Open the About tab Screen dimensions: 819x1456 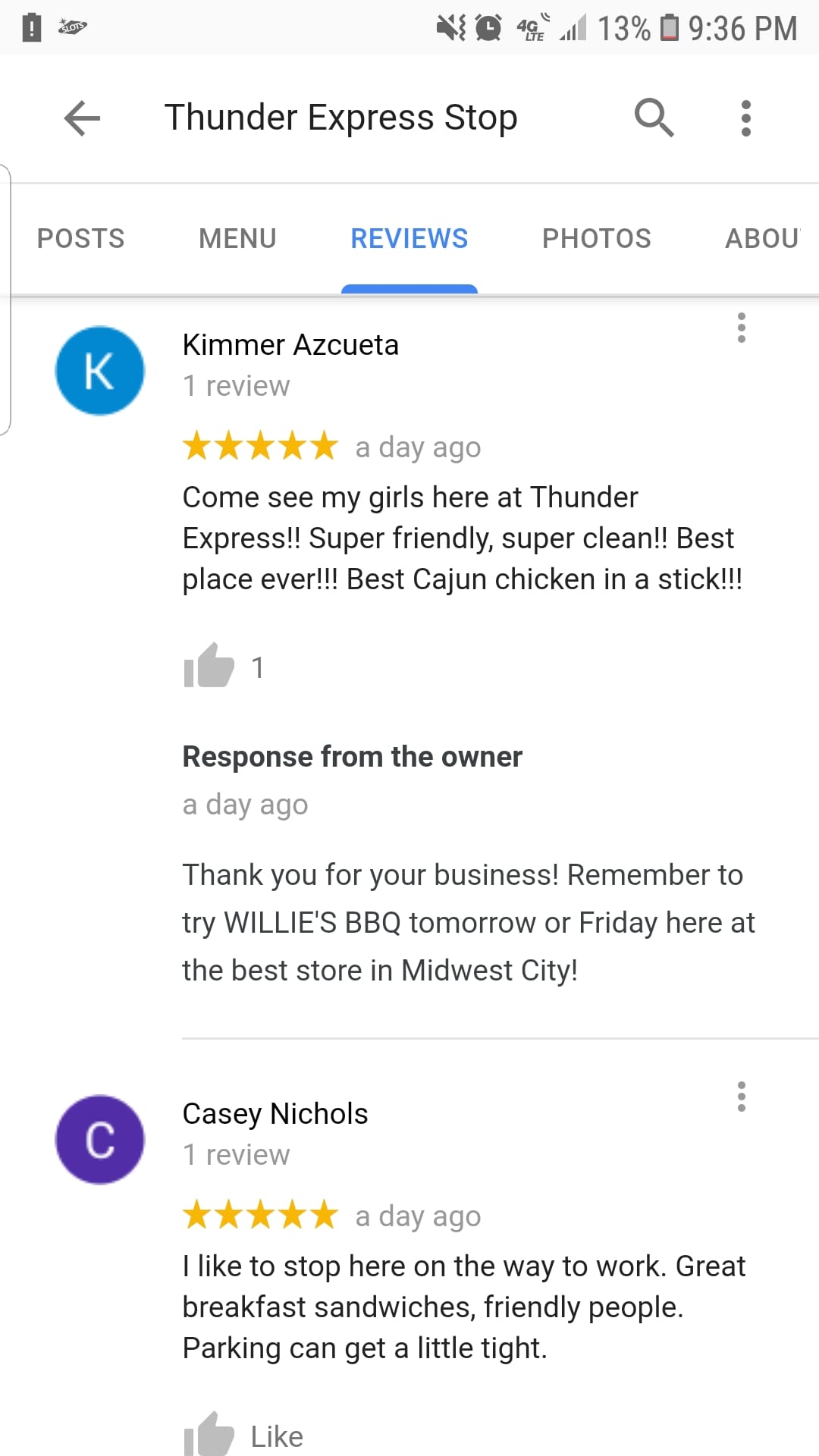(x=763, y=238)
